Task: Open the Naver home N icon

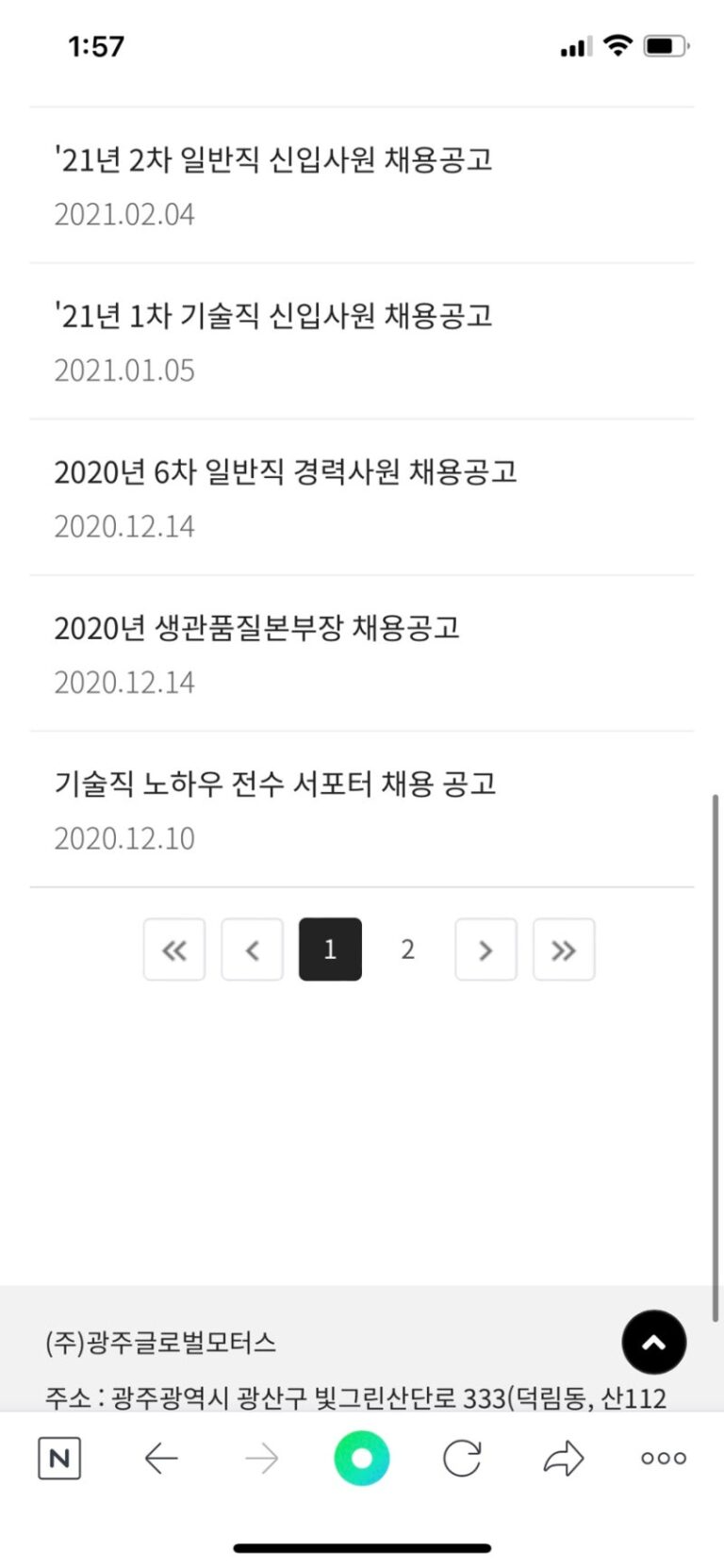Action: [59, 1458]
